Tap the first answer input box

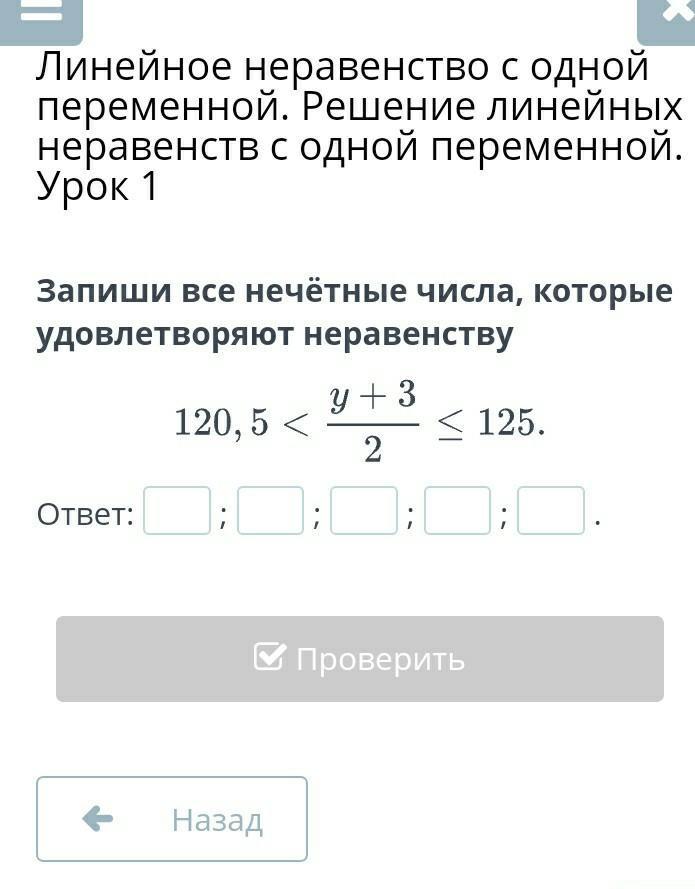tap(177, 511)
